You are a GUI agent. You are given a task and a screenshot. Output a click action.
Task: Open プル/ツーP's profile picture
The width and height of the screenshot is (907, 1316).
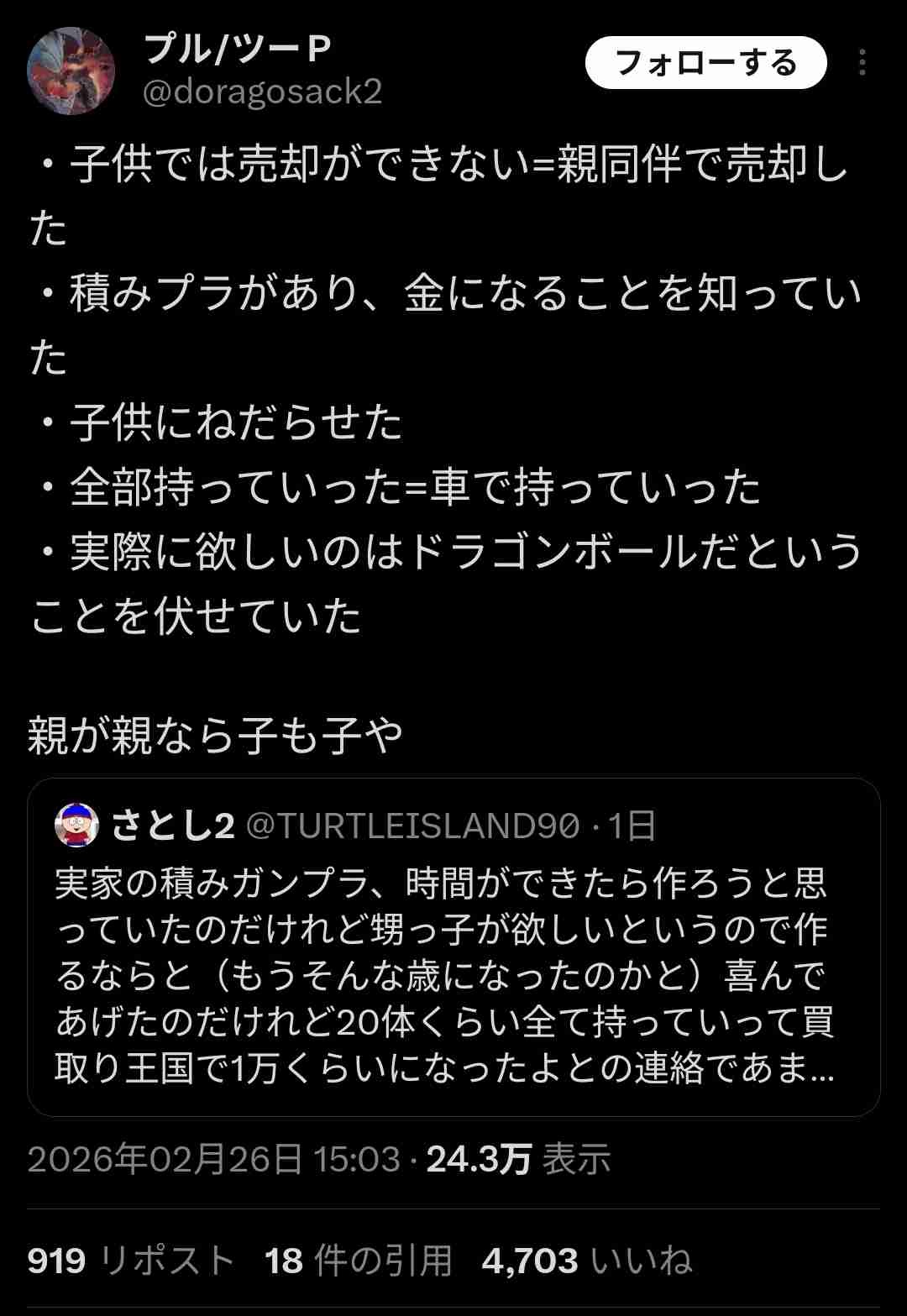(x=71, y=71)
